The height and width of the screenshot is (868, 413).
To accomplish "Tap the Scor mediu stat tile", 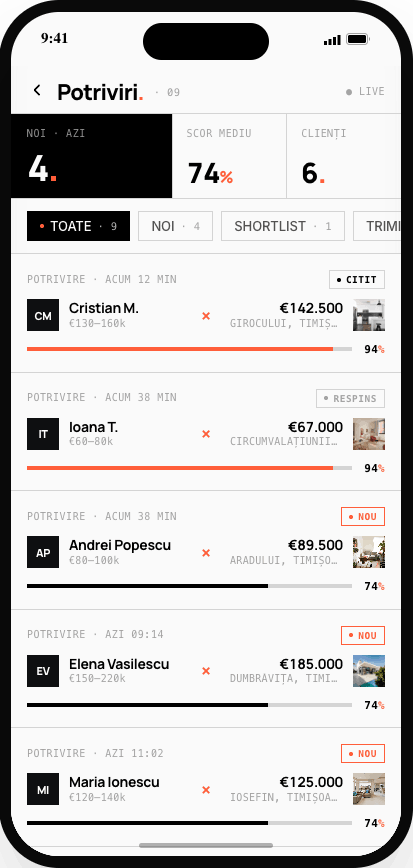I will (229, 156).
